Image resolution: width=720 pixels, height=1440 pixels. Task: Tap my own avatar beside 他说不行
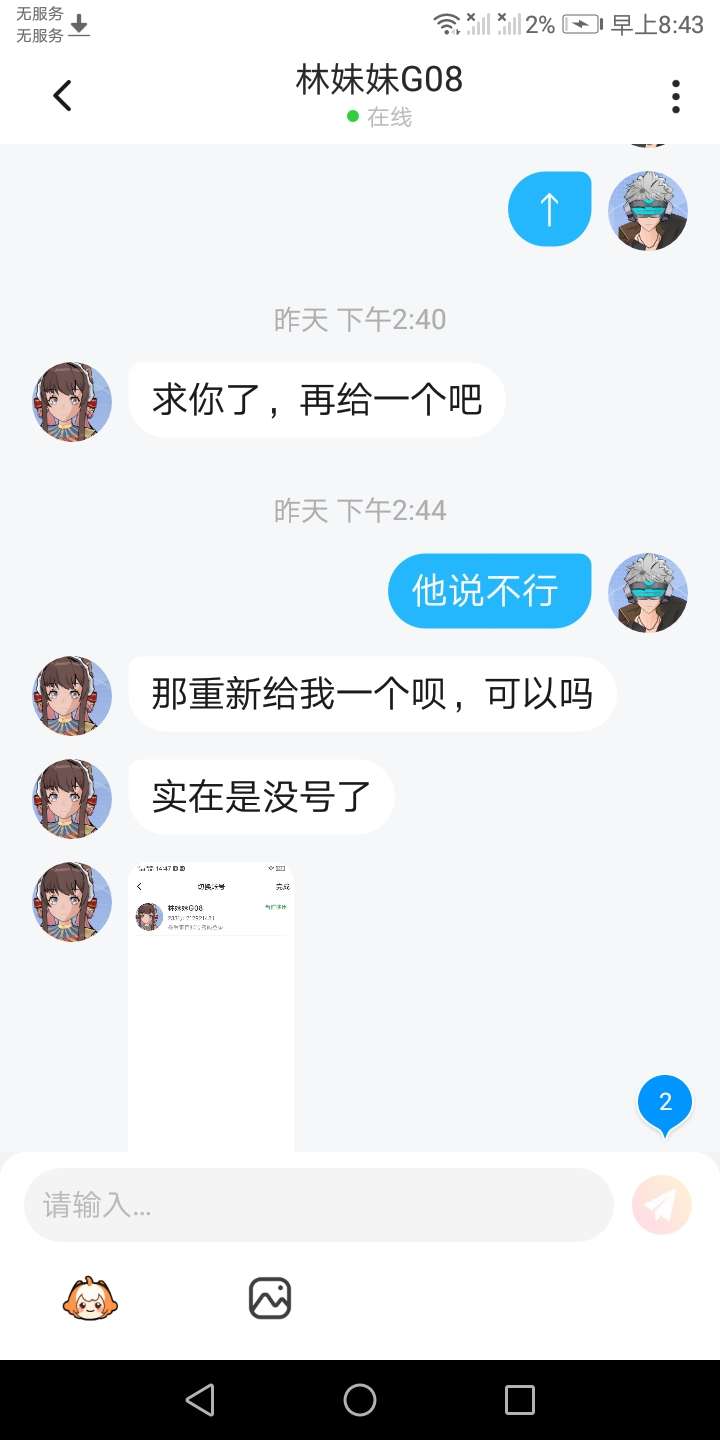[648, 592]
